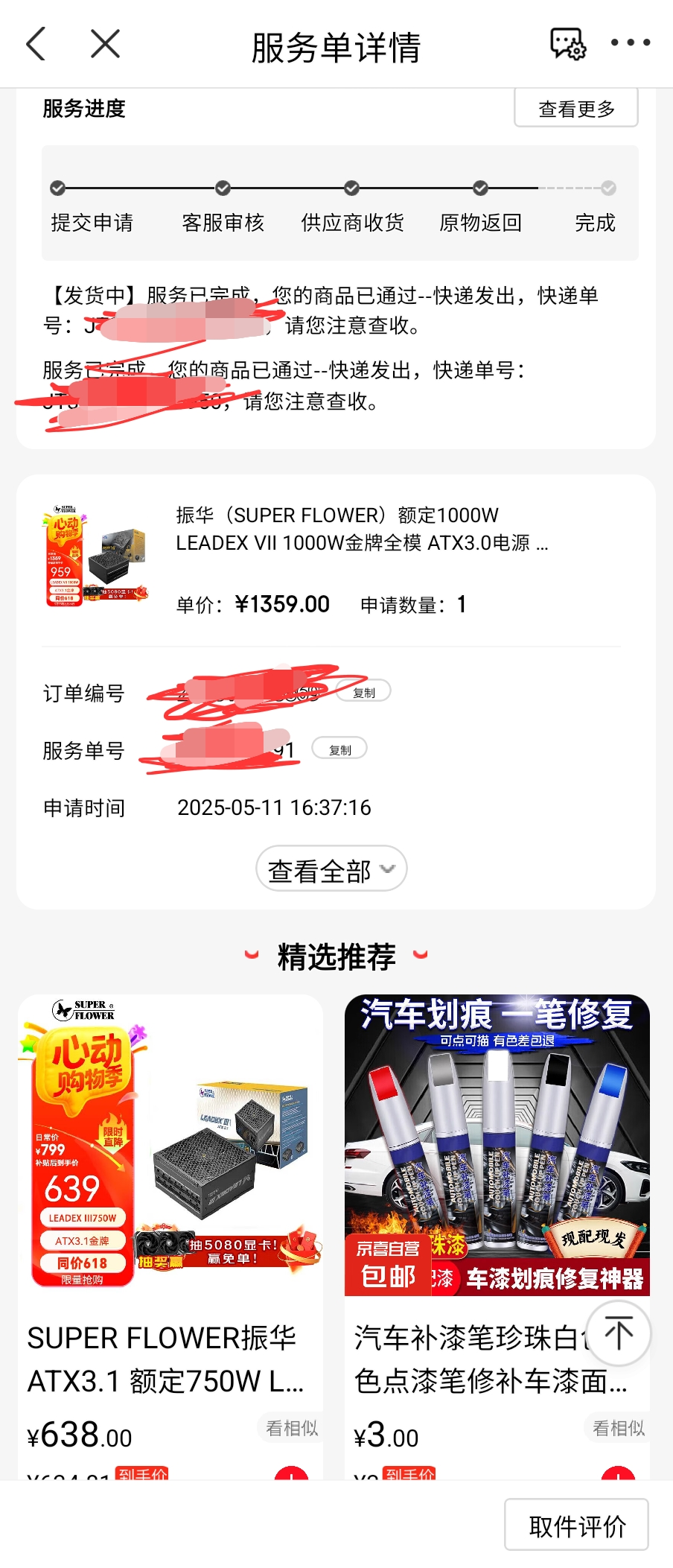Tap 看相似 on the 汽车补漆笔 card
The width and height of the screenshot is (673, 1568).
(618, 1428)
